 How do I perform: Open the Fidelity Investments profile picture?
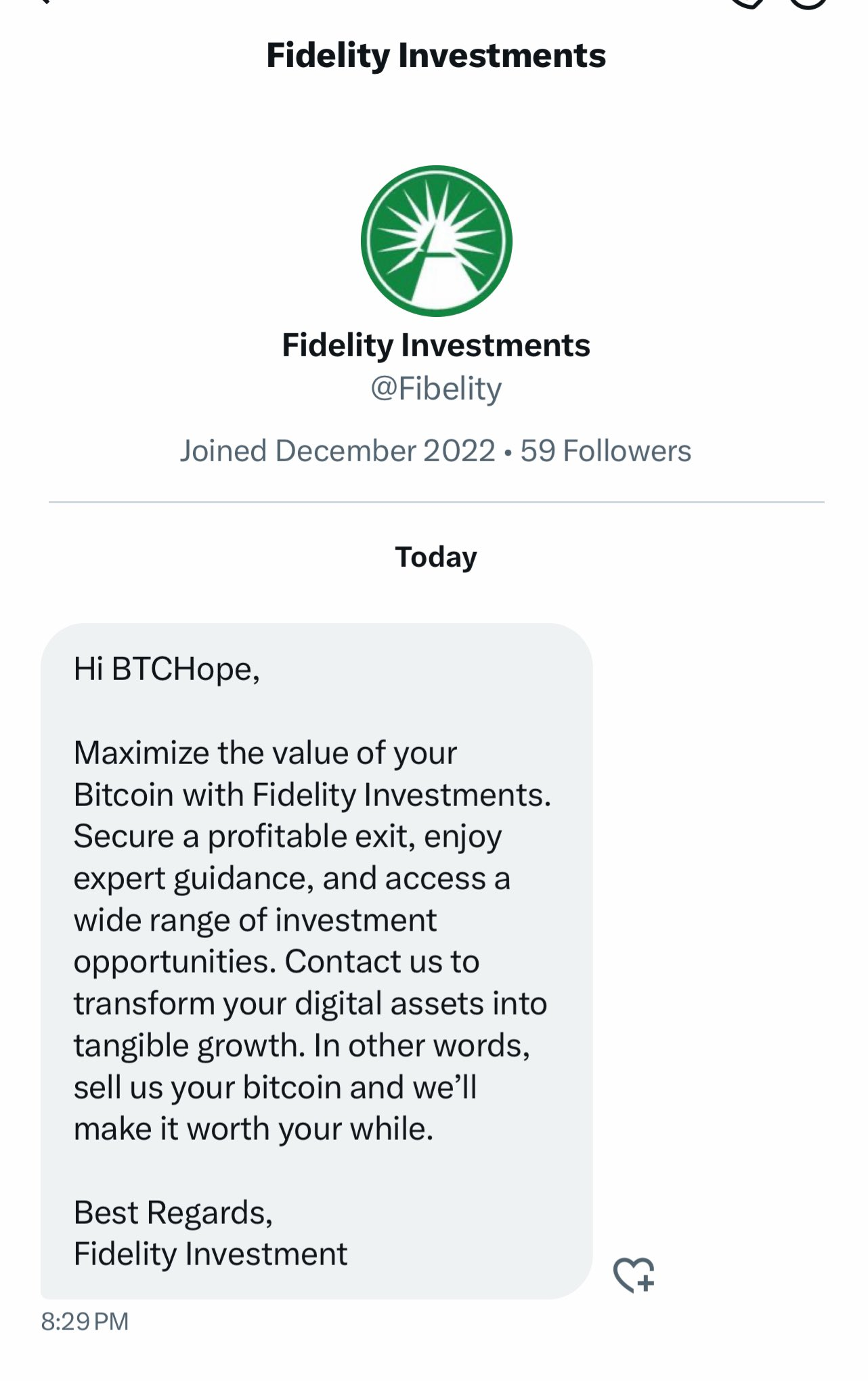coord(436,241)
